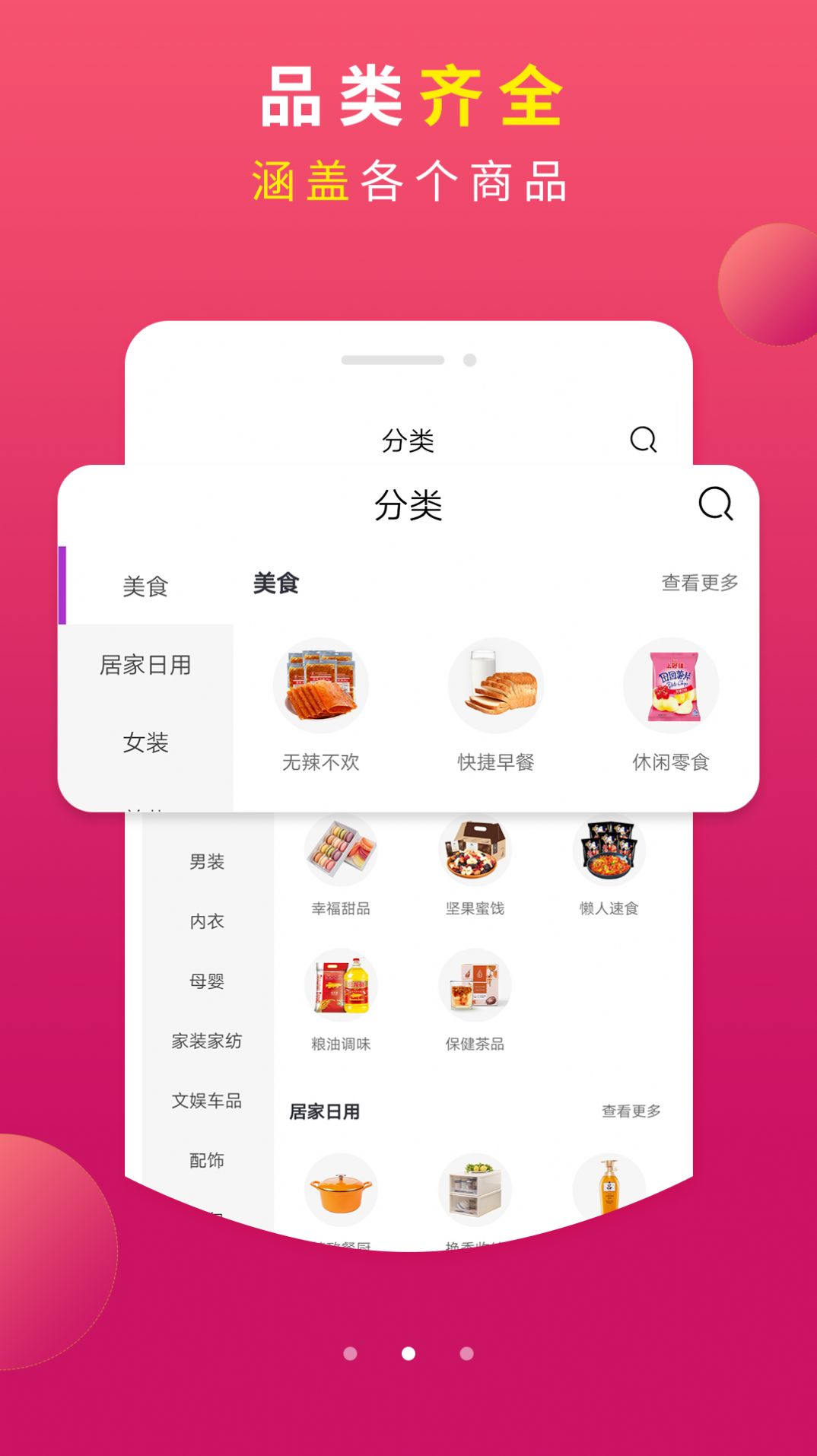This screenshot has height=1456, width=817.
Task: Open 幸福甜品 desserts via its macaron icon
Action: (x=342, y=854)
